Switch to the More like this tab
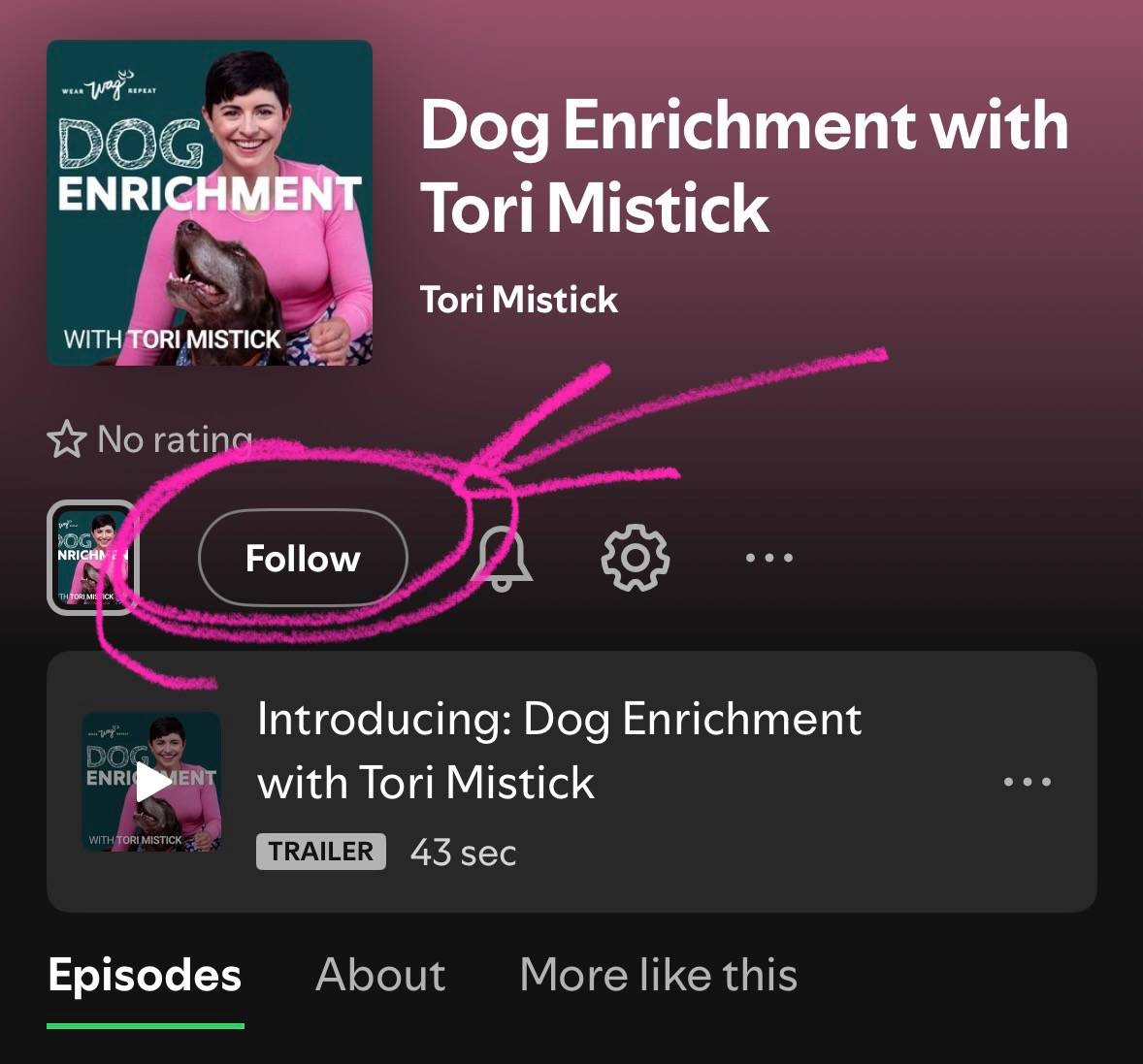 tap(658, 975)
